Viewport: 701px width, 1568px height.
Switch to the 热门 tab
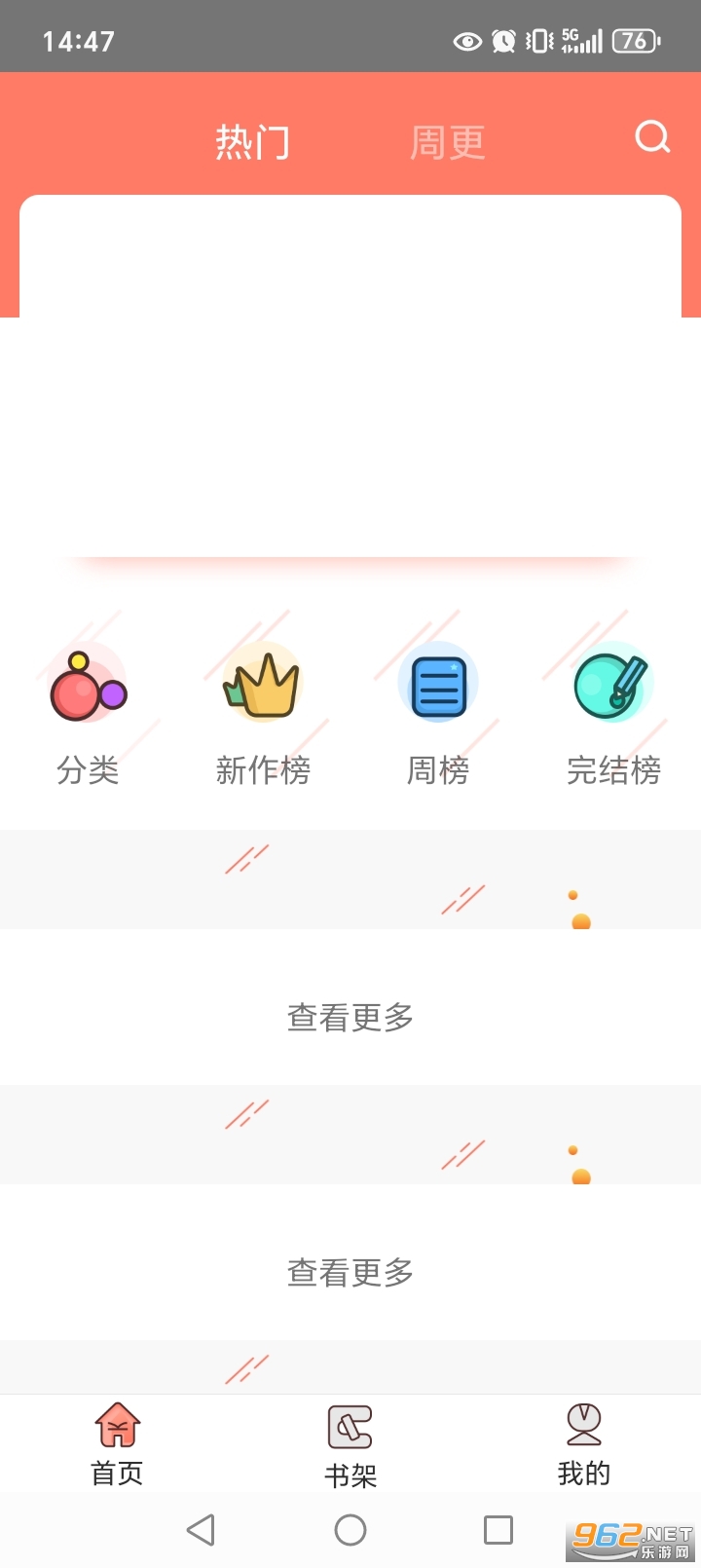(252, 142)
